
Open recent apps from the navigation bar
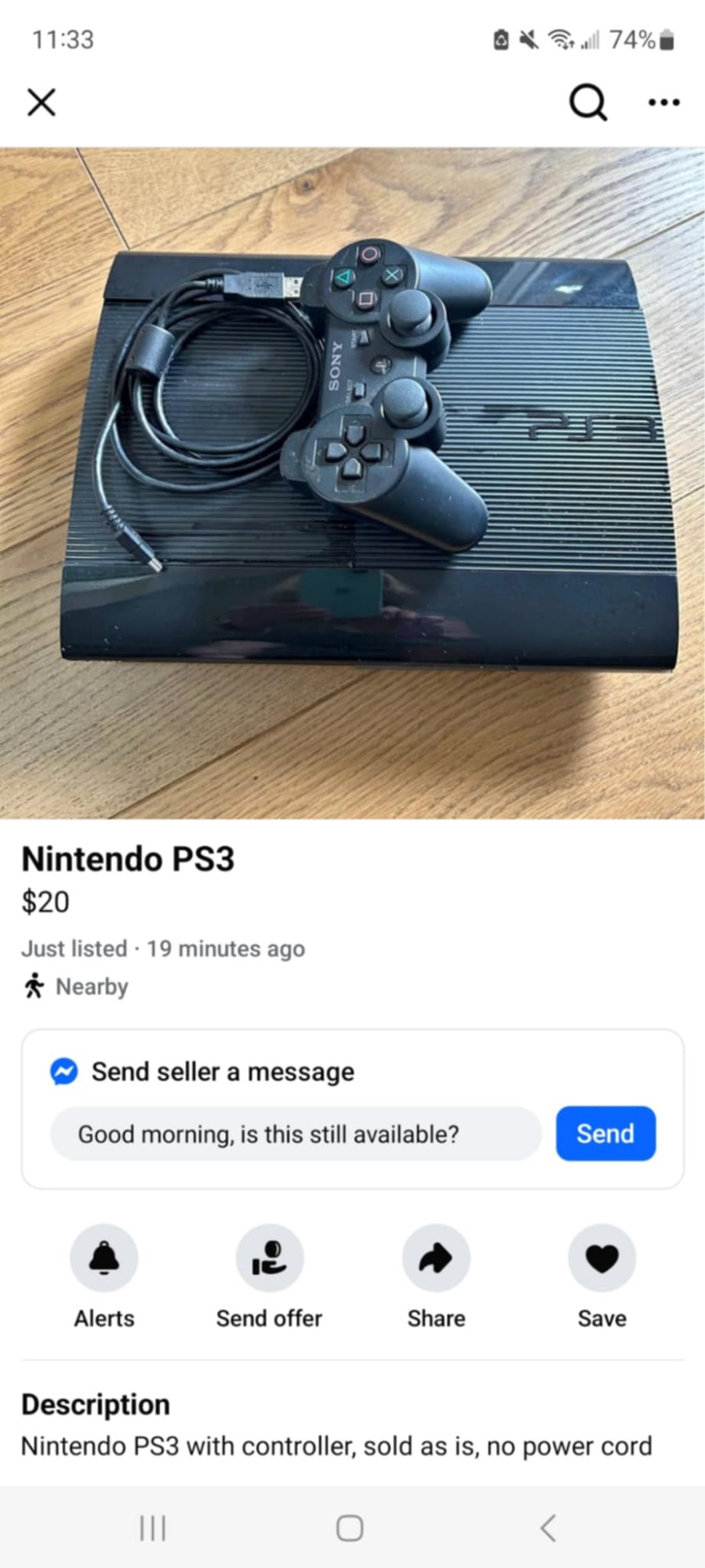[x=153, y=1528]
